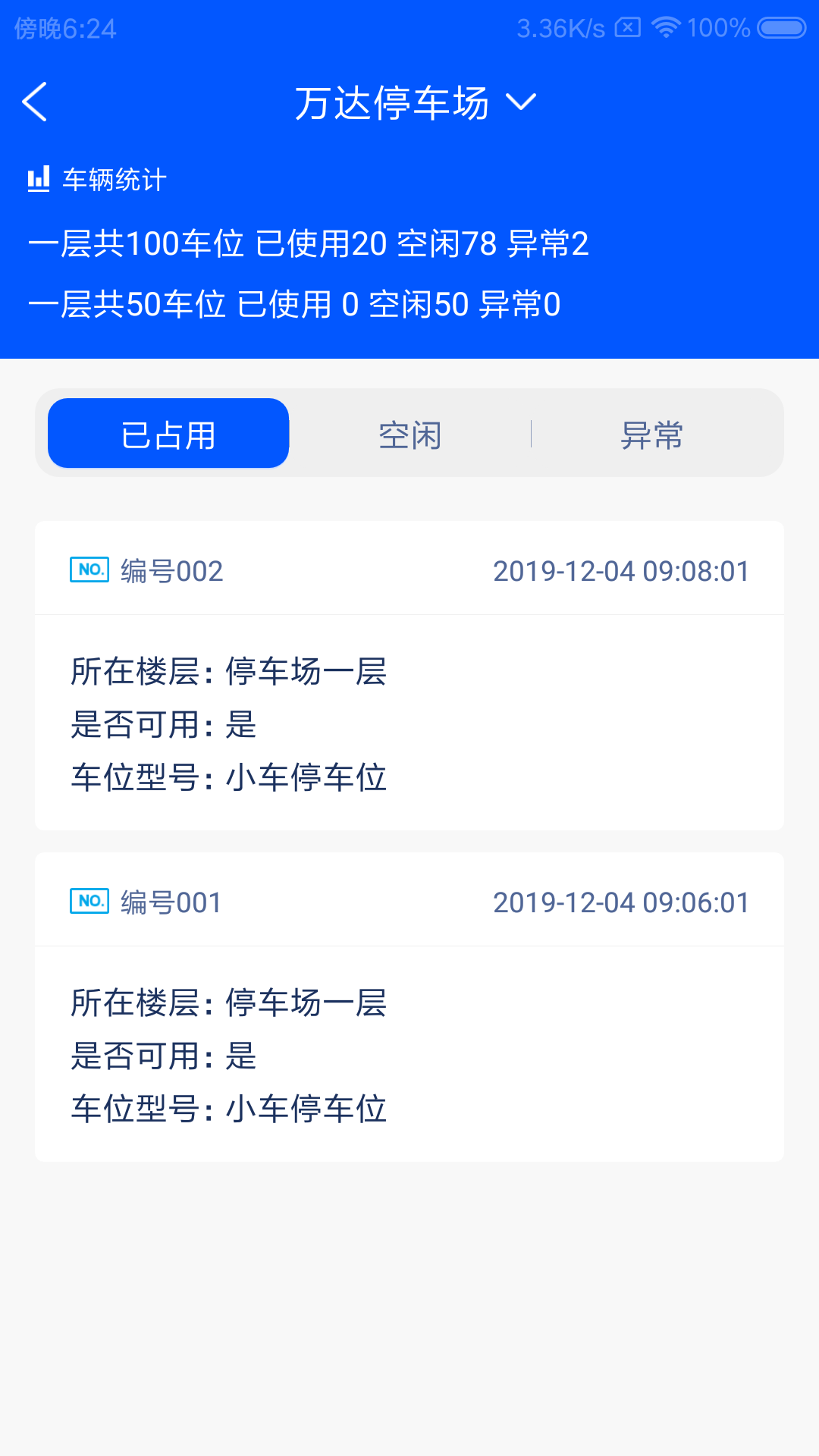Open parking space card 编号001
This screenshot has height=1456, width=819.
(x=409, y=1007)
